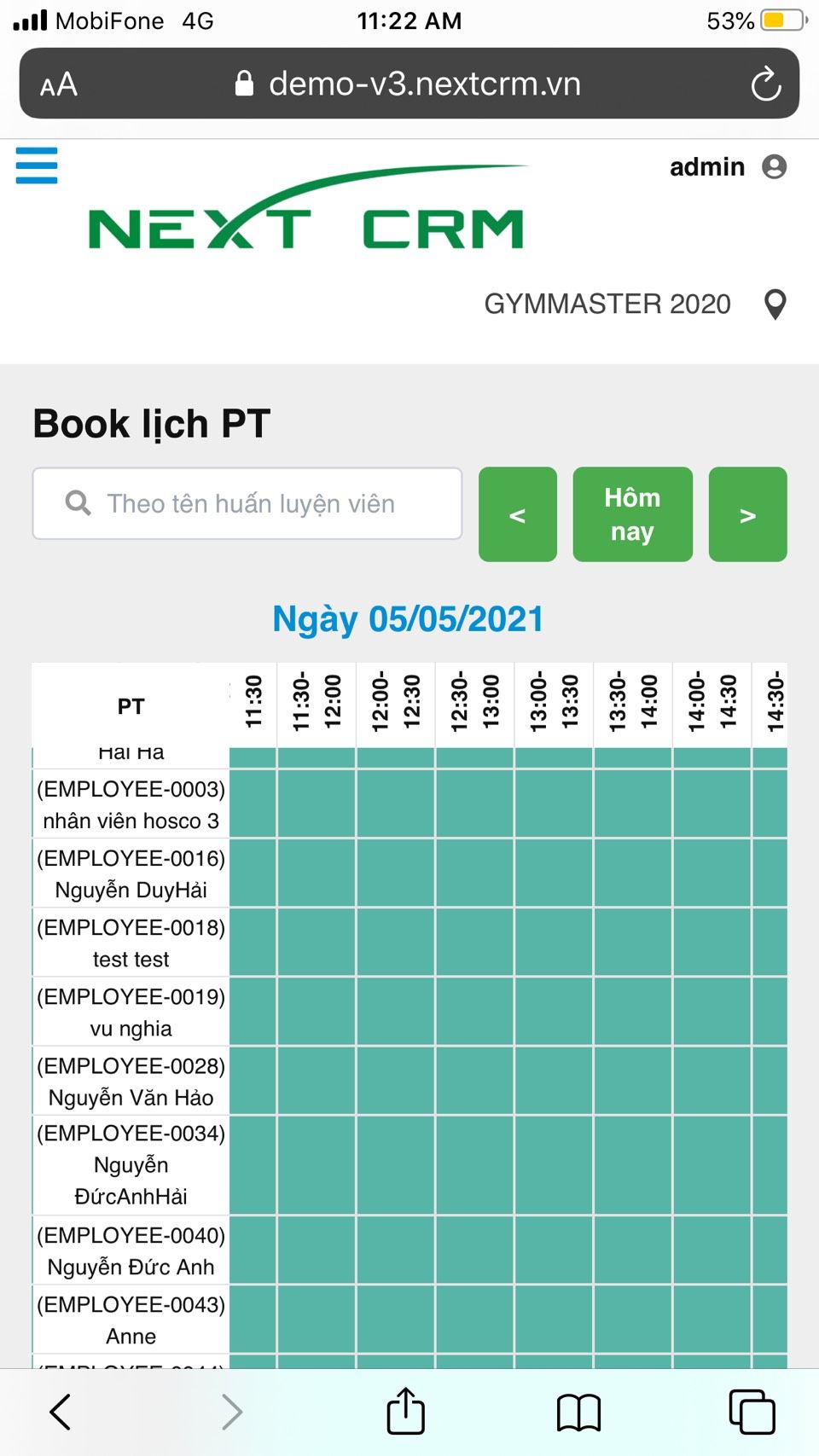Share this page via share sheet
819x1456 pixels.
point(406,1412)
